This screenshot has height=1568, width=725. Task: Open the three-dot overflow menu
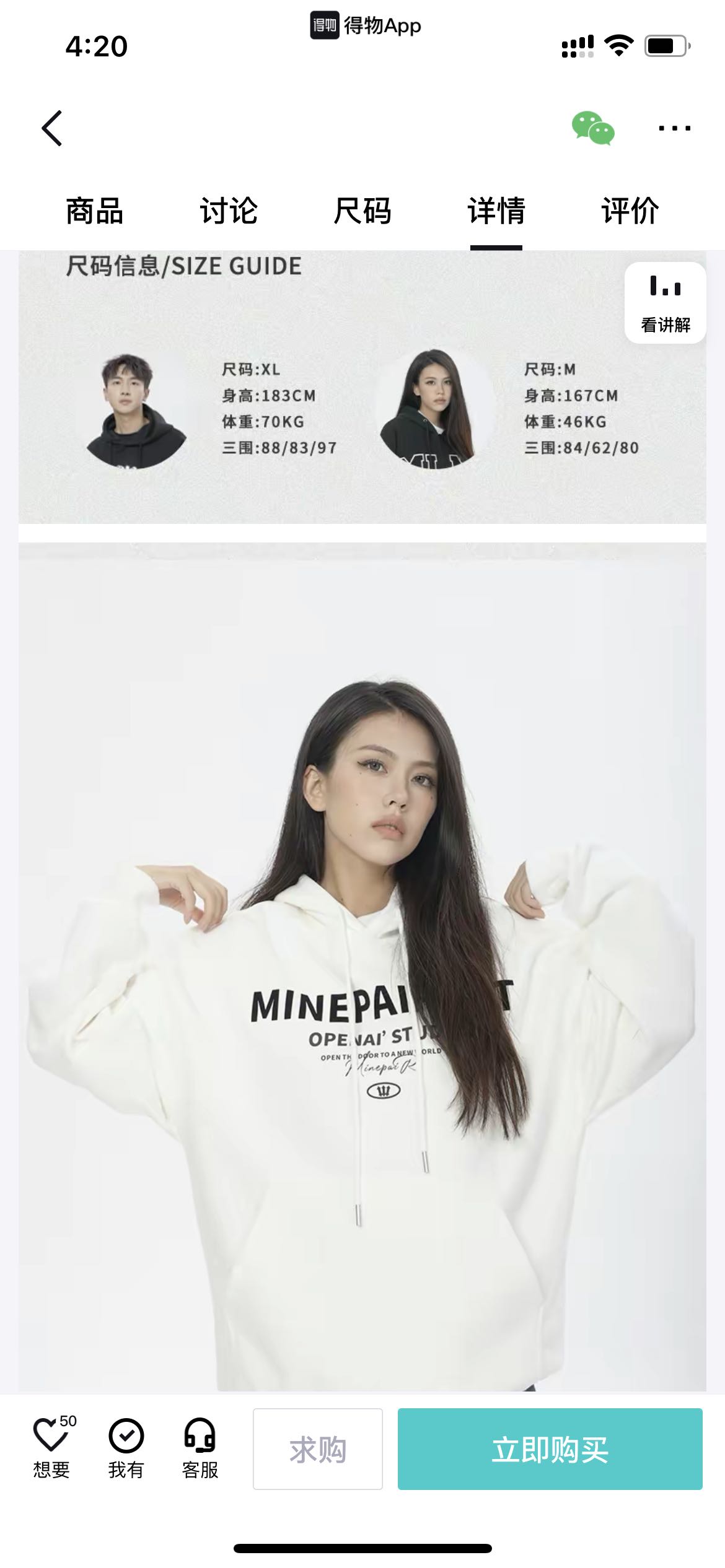(674, 128)
